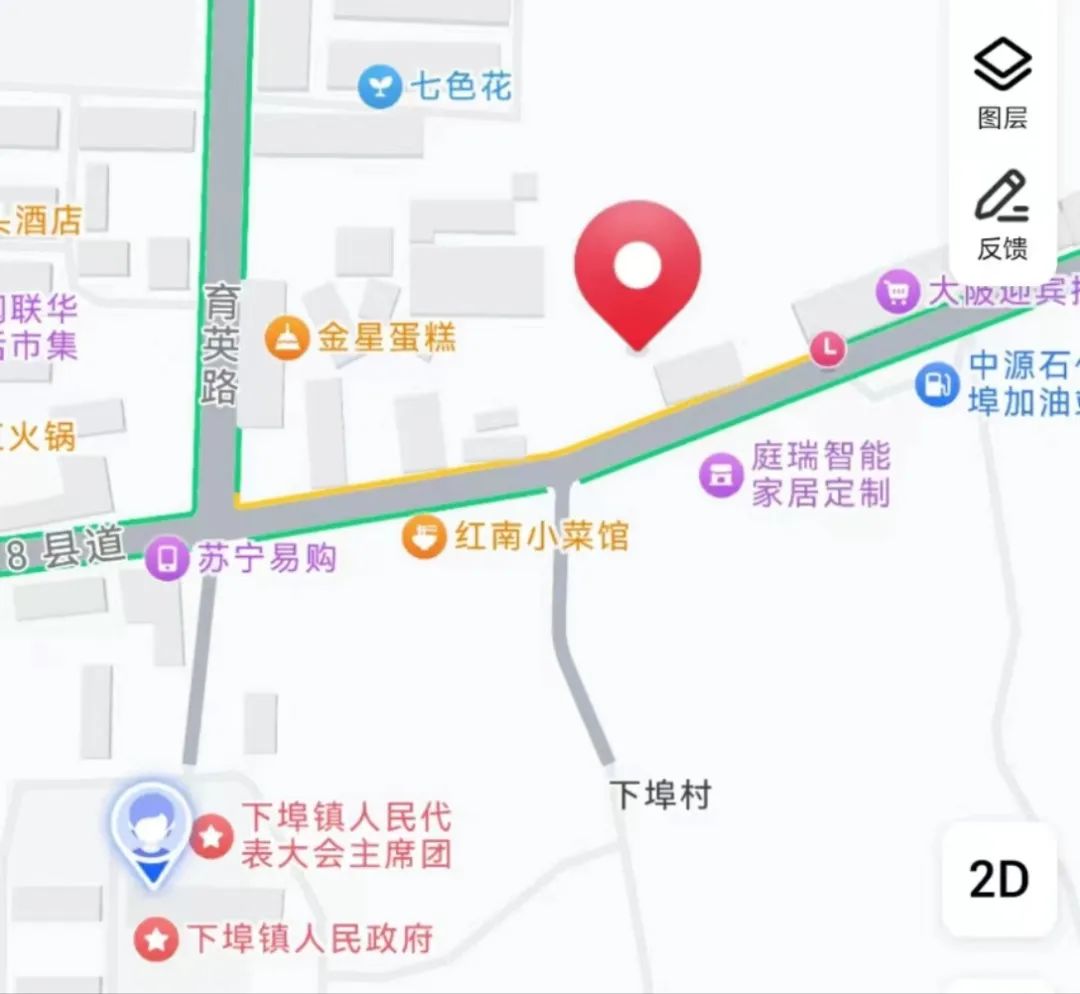Toggle the 2D map view
The image size is (1080, 994).
coord(999,880)
